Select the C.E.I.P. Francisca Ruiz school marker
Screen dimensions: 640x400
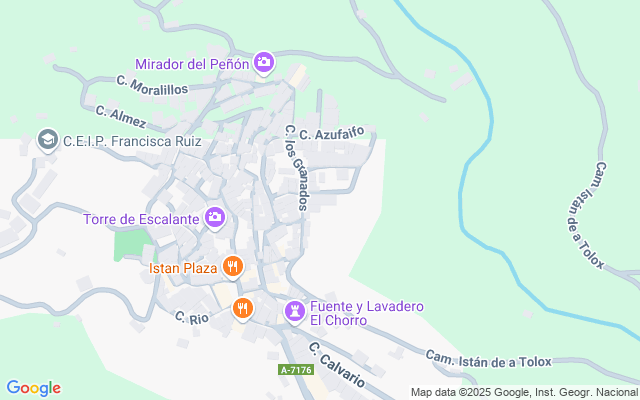46,141
